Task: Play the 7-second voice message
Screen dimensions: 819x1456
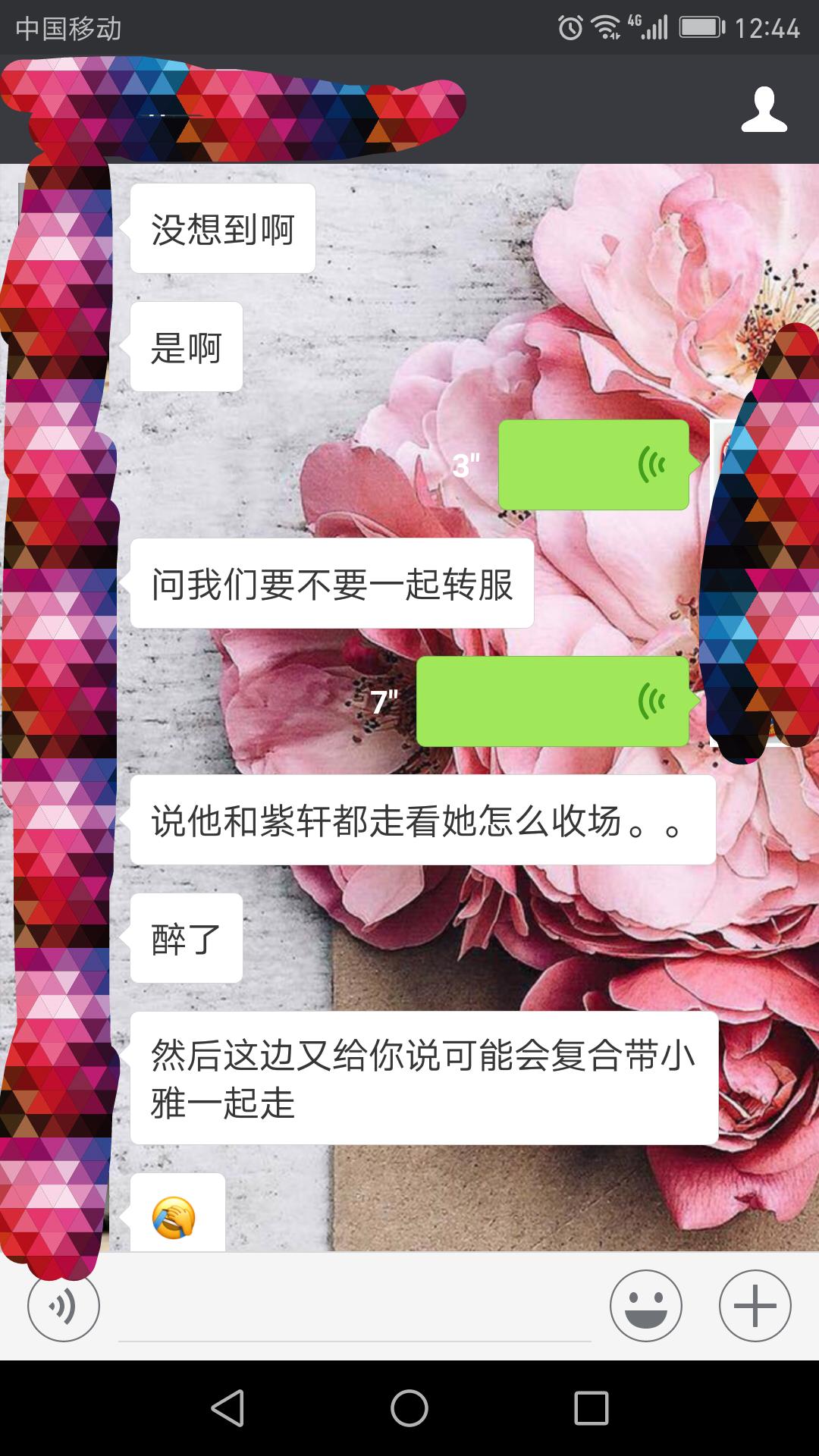Action: (553, 701)
